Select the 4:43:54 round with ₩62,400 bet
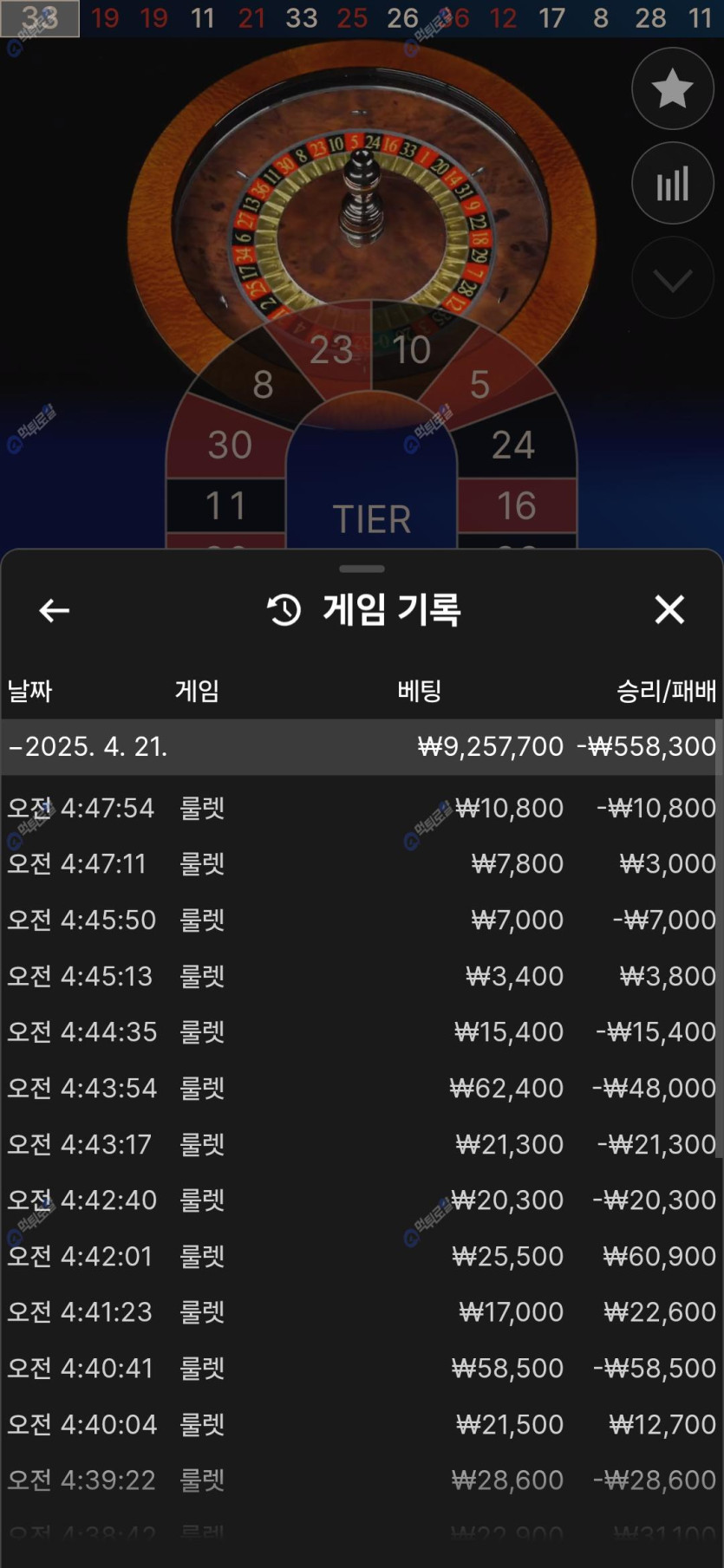The image size is (724, 1568). [361, 1088]
